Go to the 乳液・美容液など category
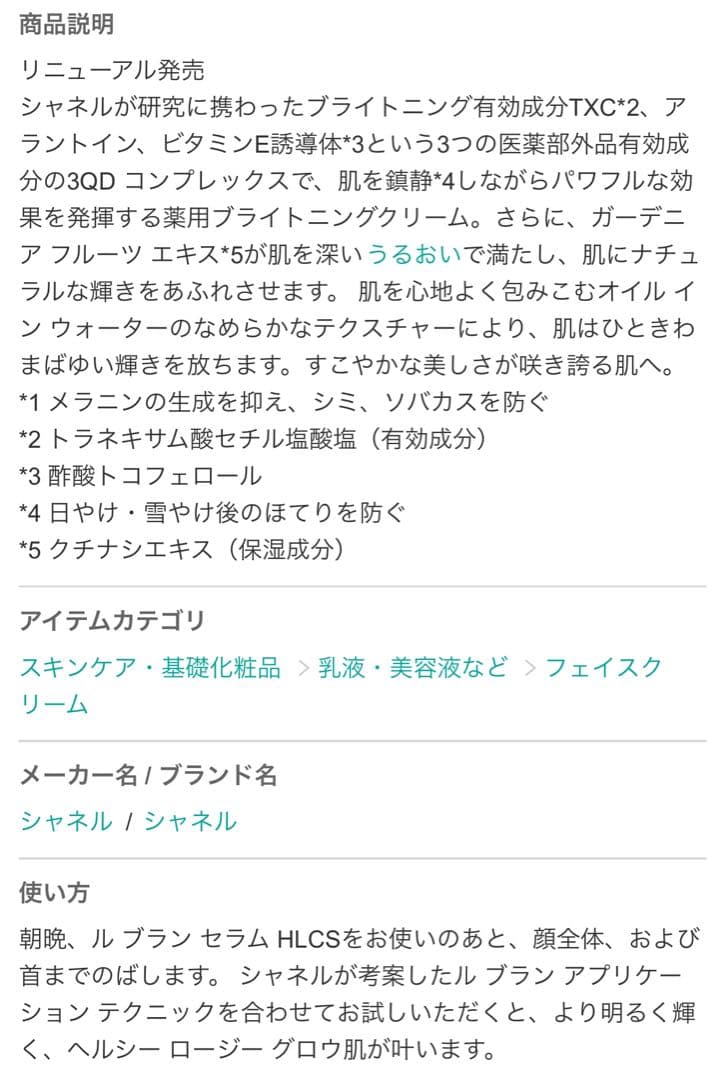726x1080 pixels. click(x=413, y=667)
